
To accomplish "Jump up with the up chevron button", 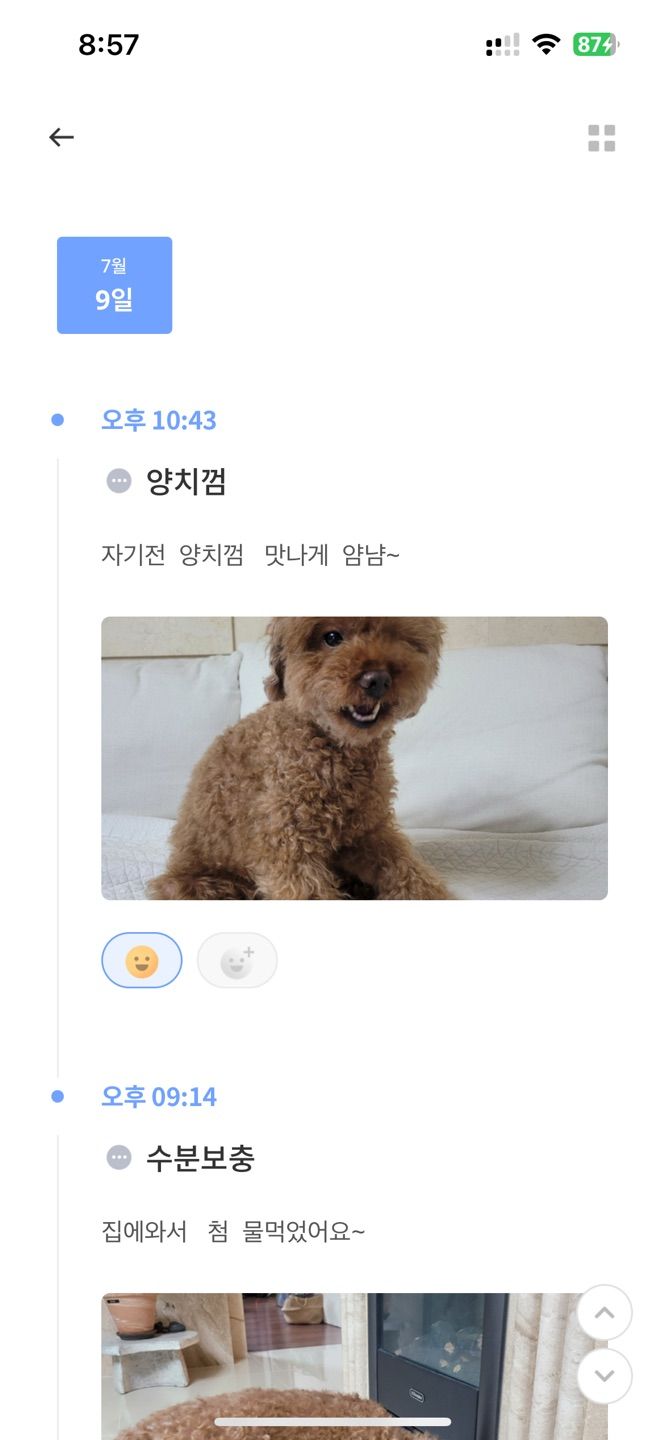I will (x=604, y=1313).
